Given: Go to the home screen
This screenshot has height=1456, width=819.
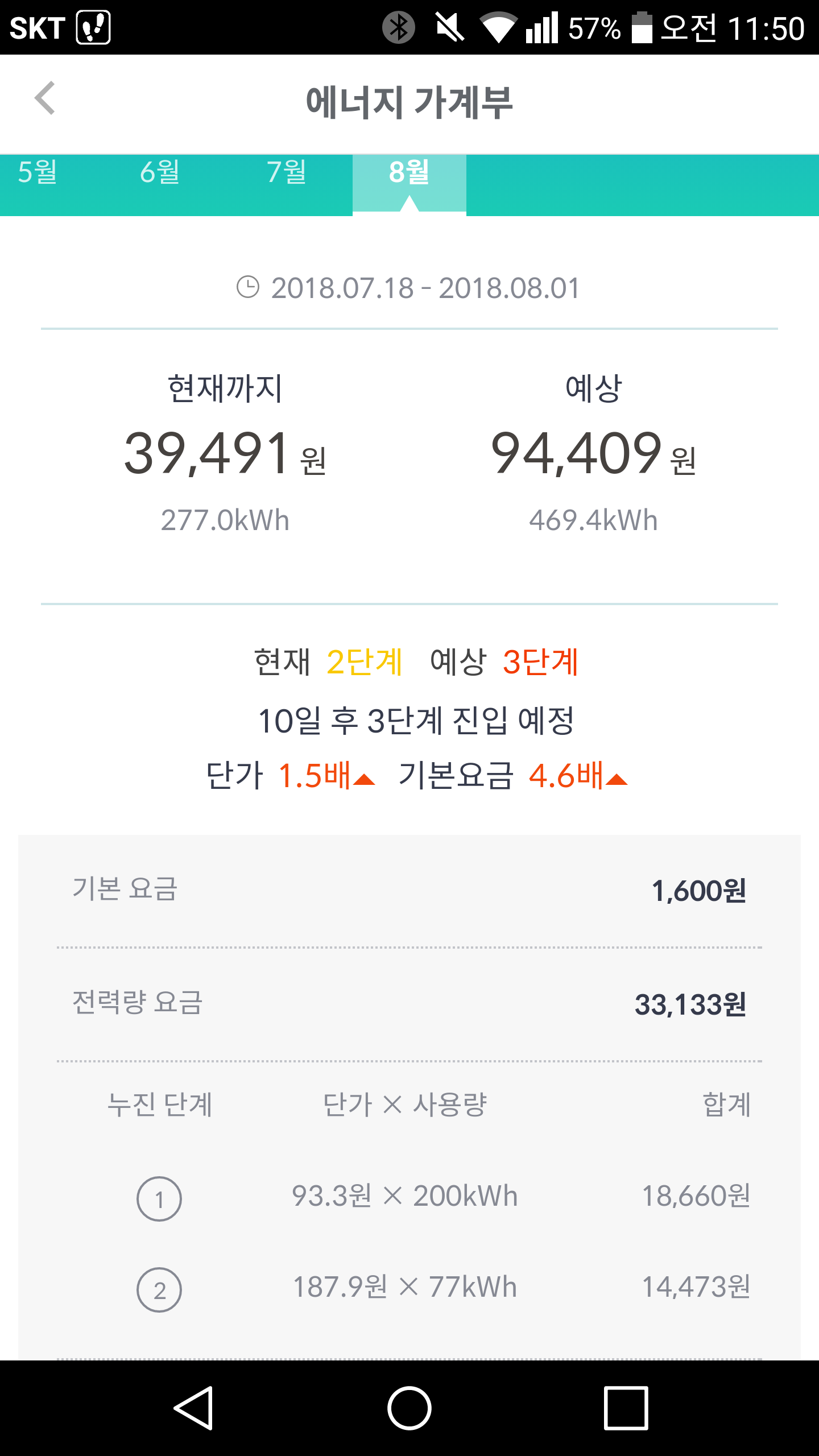Looking at the screenshot, I should point(409,1408).
